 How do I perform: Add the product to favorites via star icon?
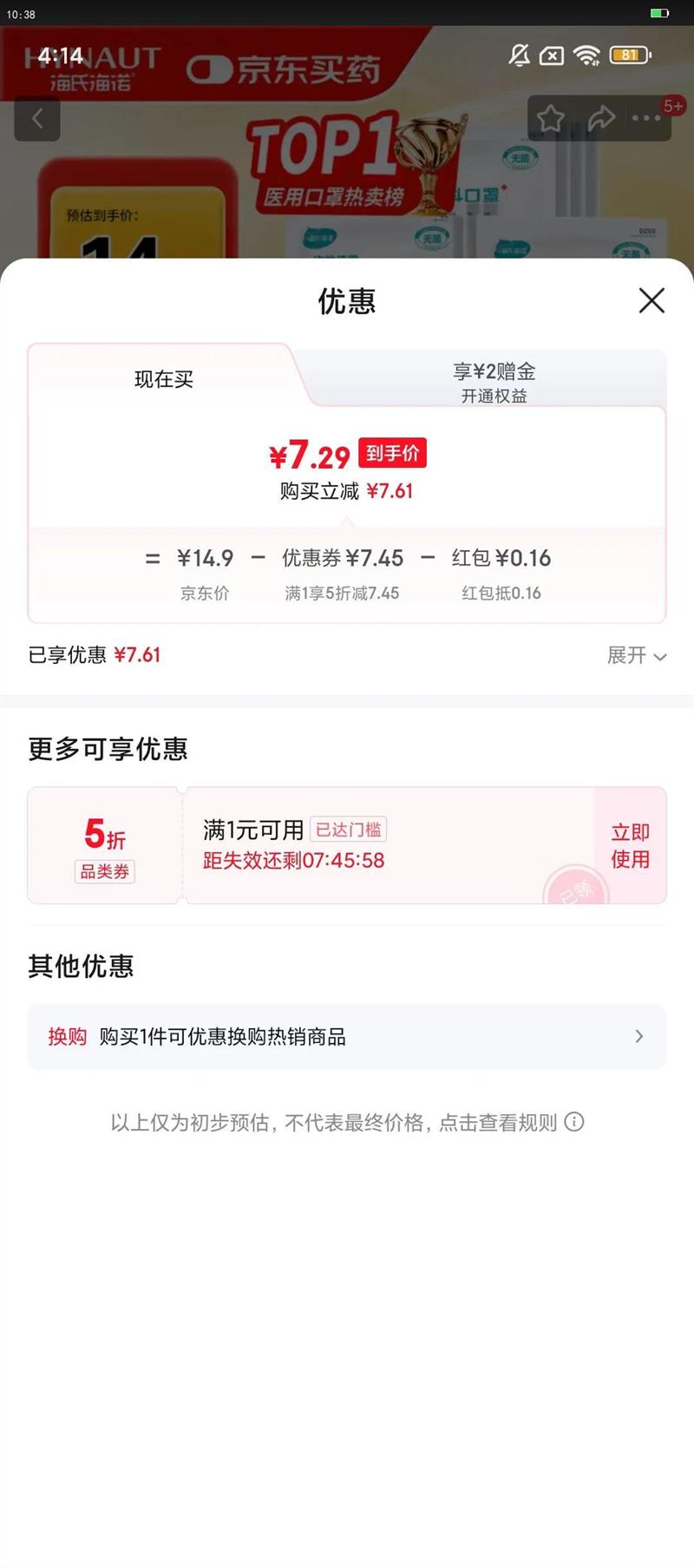(551, 119)
